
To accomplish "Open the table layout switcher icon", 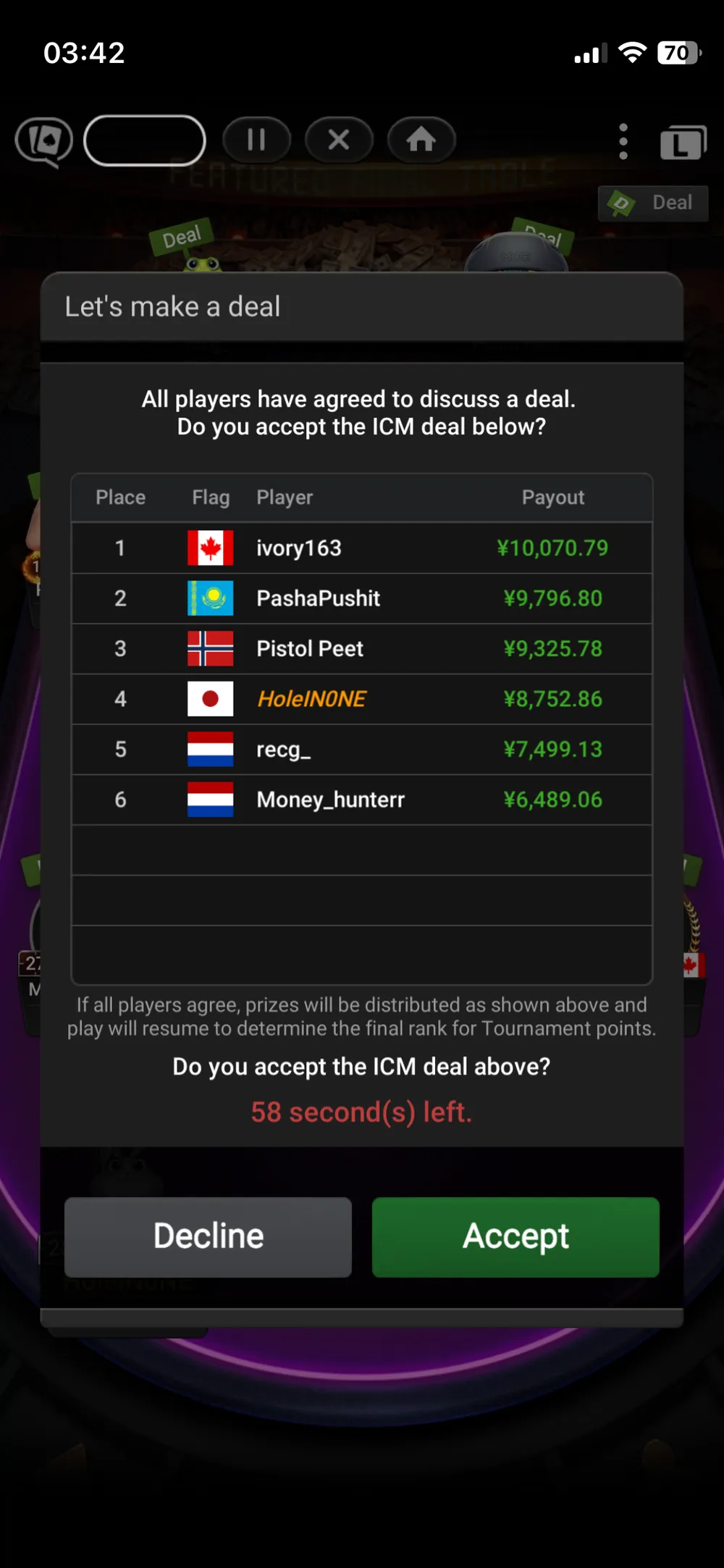I will 683,142.
